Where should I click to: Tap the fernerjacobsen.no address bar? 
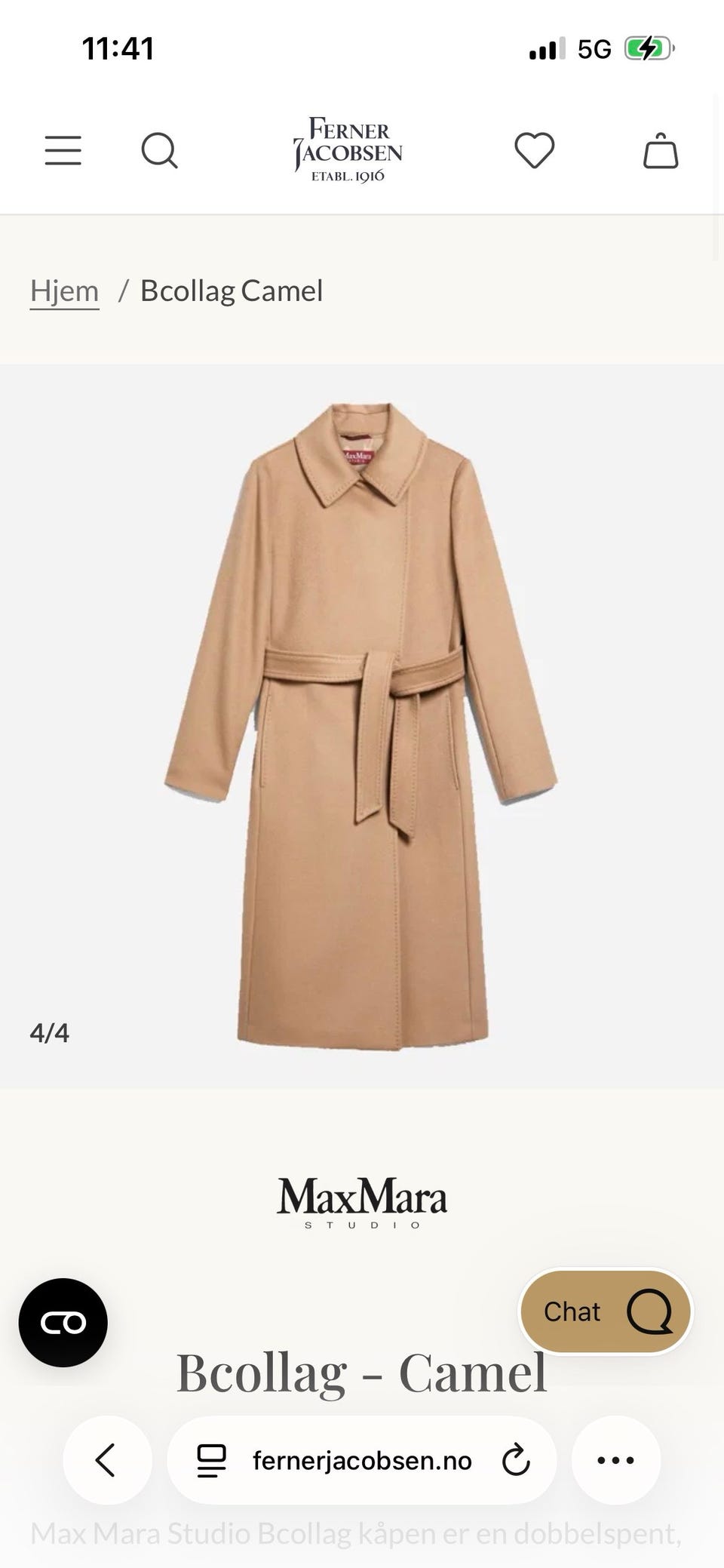click(x=362, y=1460)
